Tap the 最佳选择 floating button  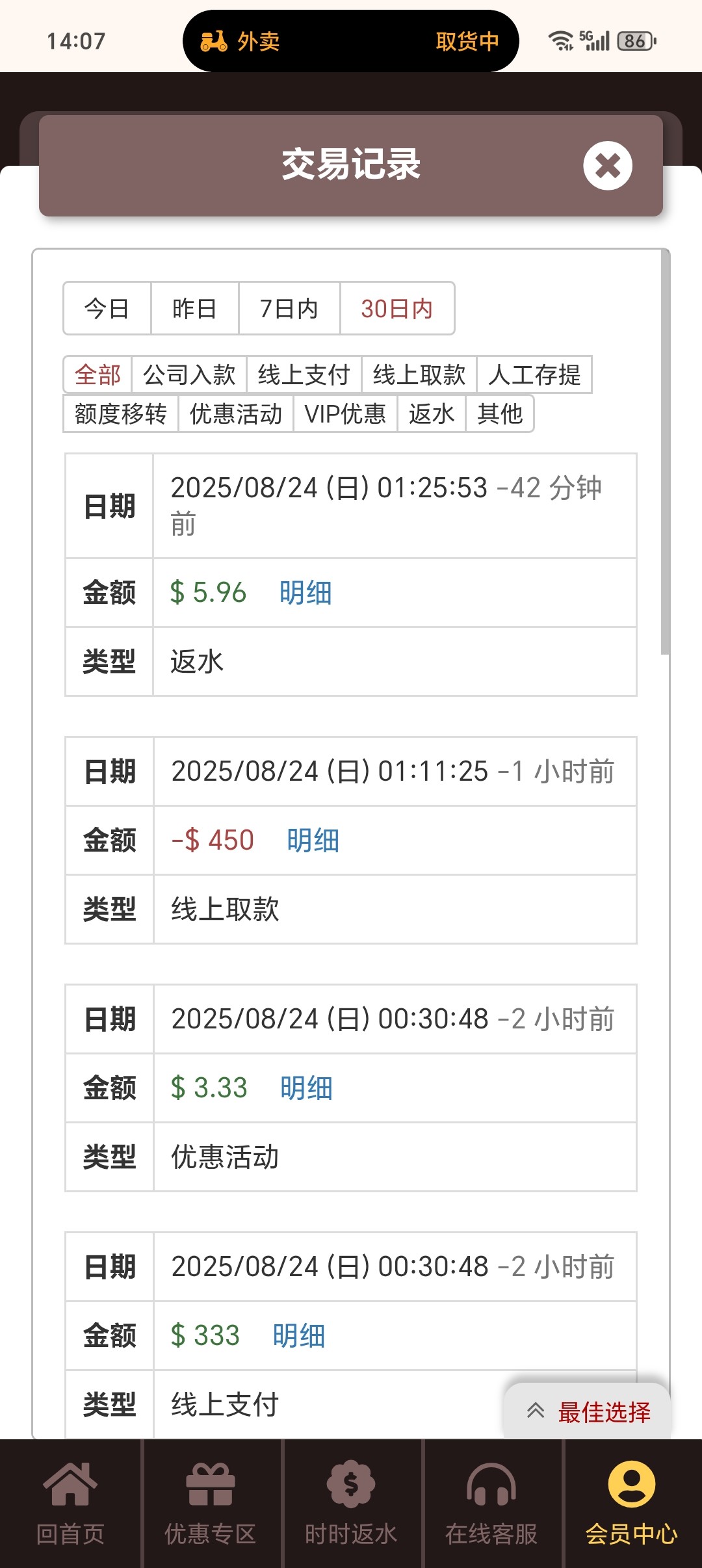(x=588, y=1412)
